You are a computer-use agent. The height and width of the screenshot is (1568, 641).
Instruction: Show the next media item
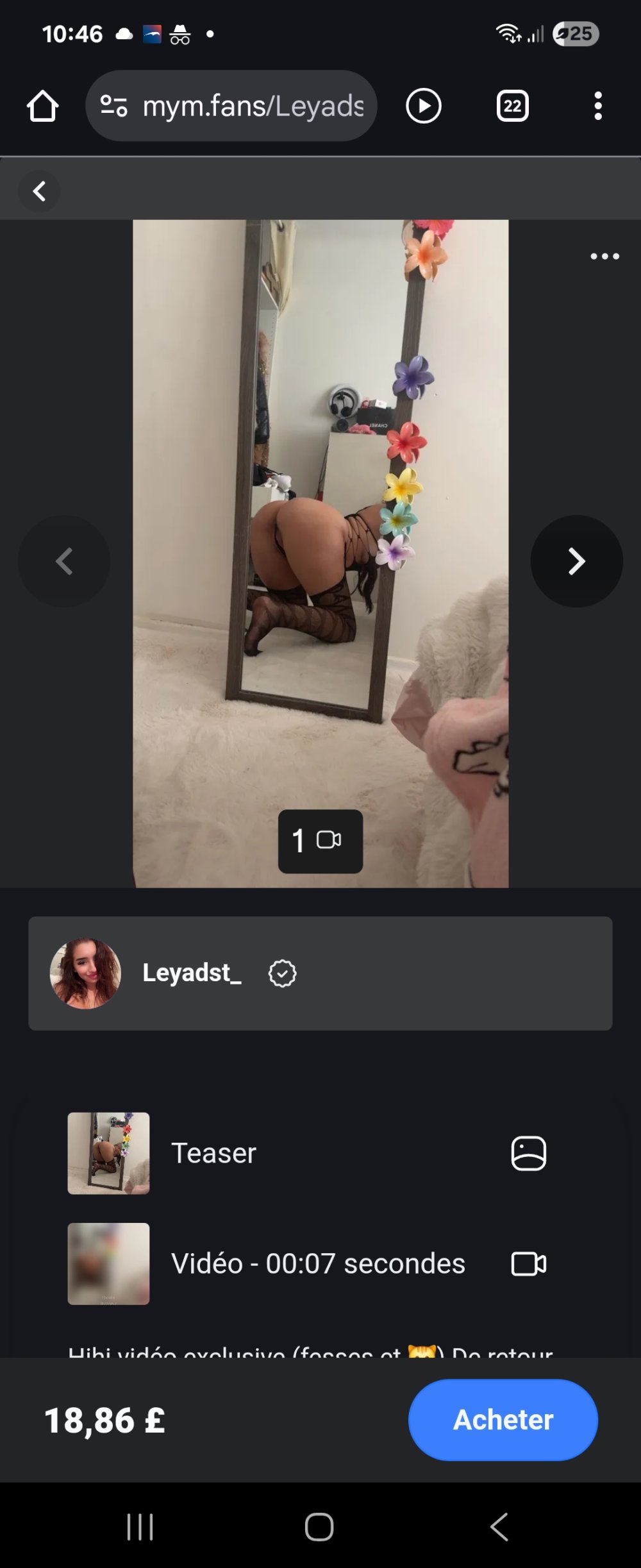point(576,561)
